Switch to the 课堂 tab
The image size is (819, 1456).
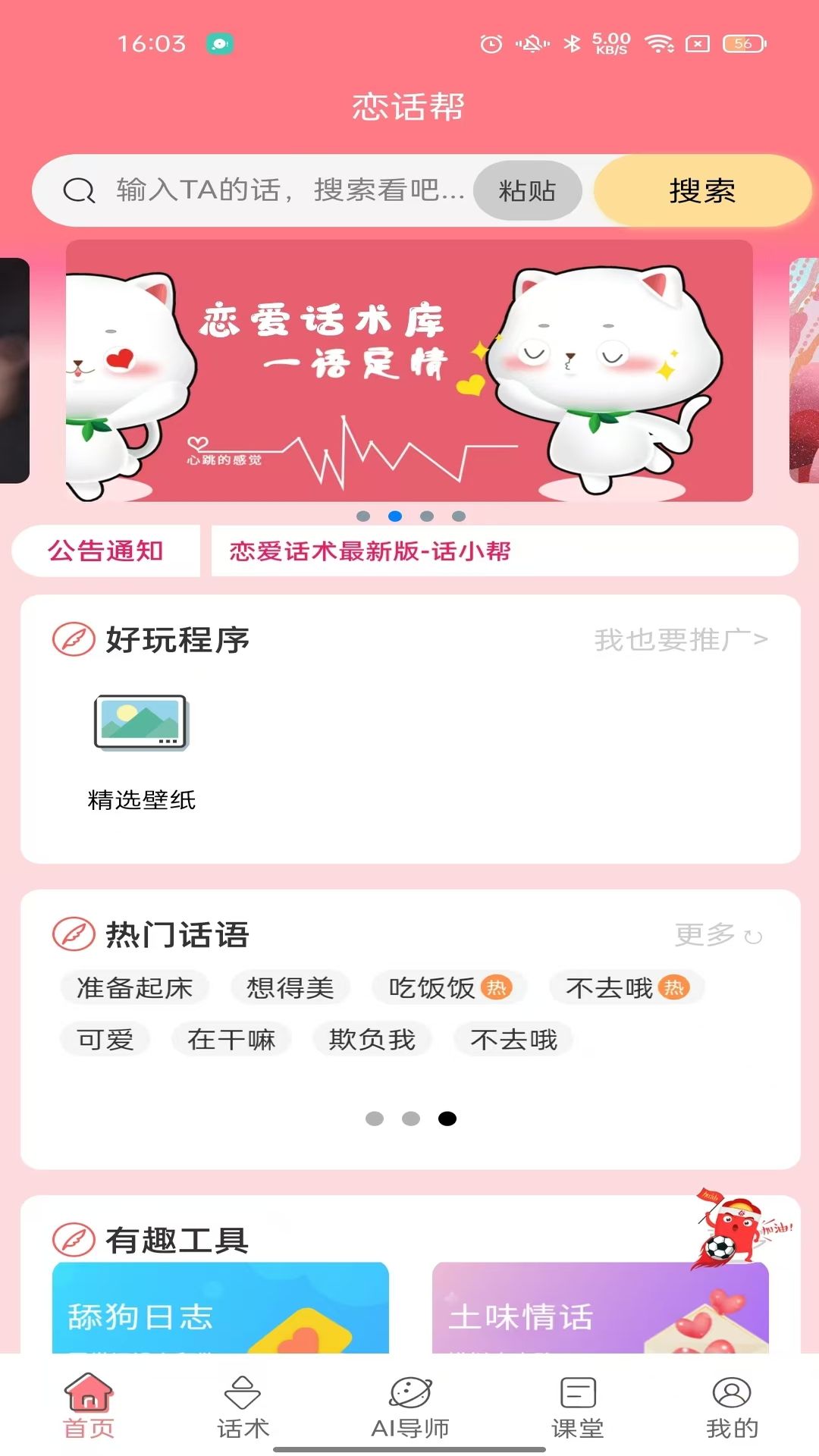pos(578,1407)
